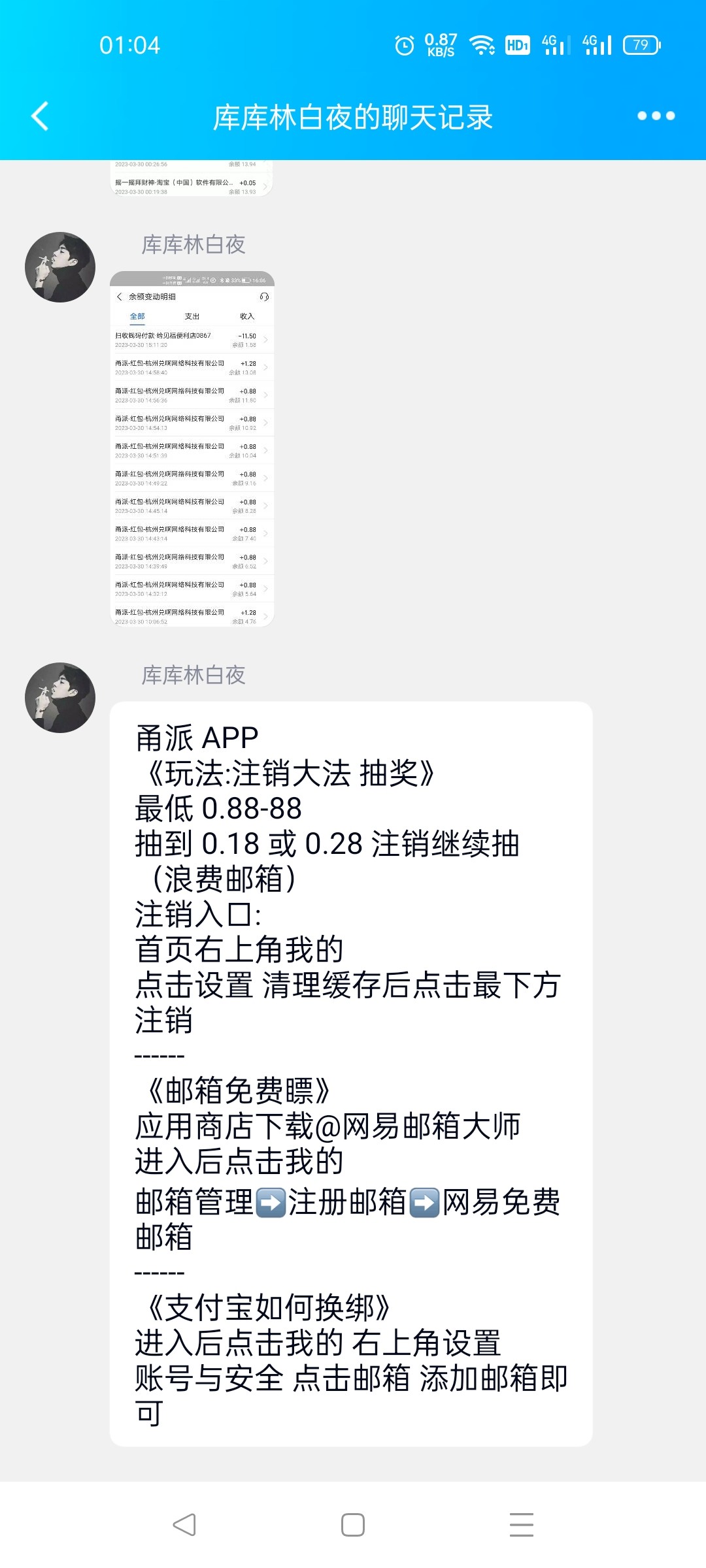Open the partially visible image at top
Image resolution: width=706 pixels, height=1568 pixels.
[192, 178]
